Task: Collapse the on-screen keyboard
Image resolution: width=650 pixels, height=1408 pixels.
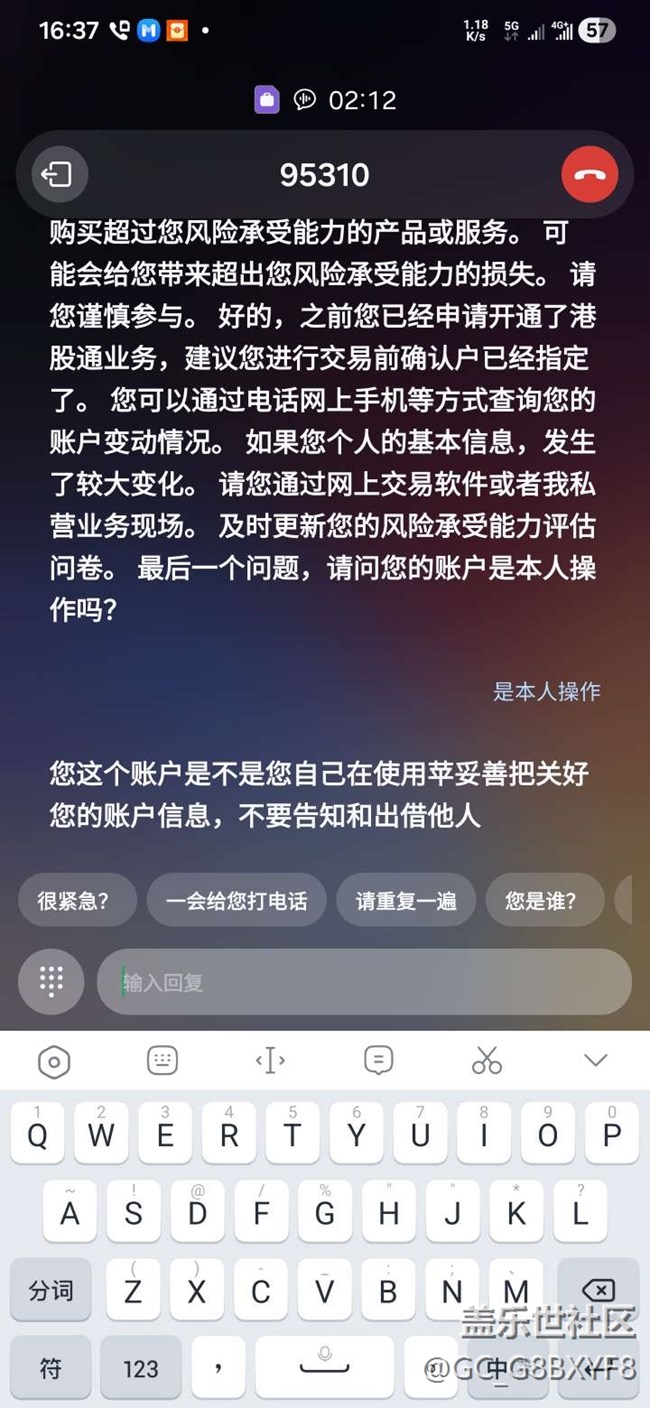Action: (x=596, y=1060)
